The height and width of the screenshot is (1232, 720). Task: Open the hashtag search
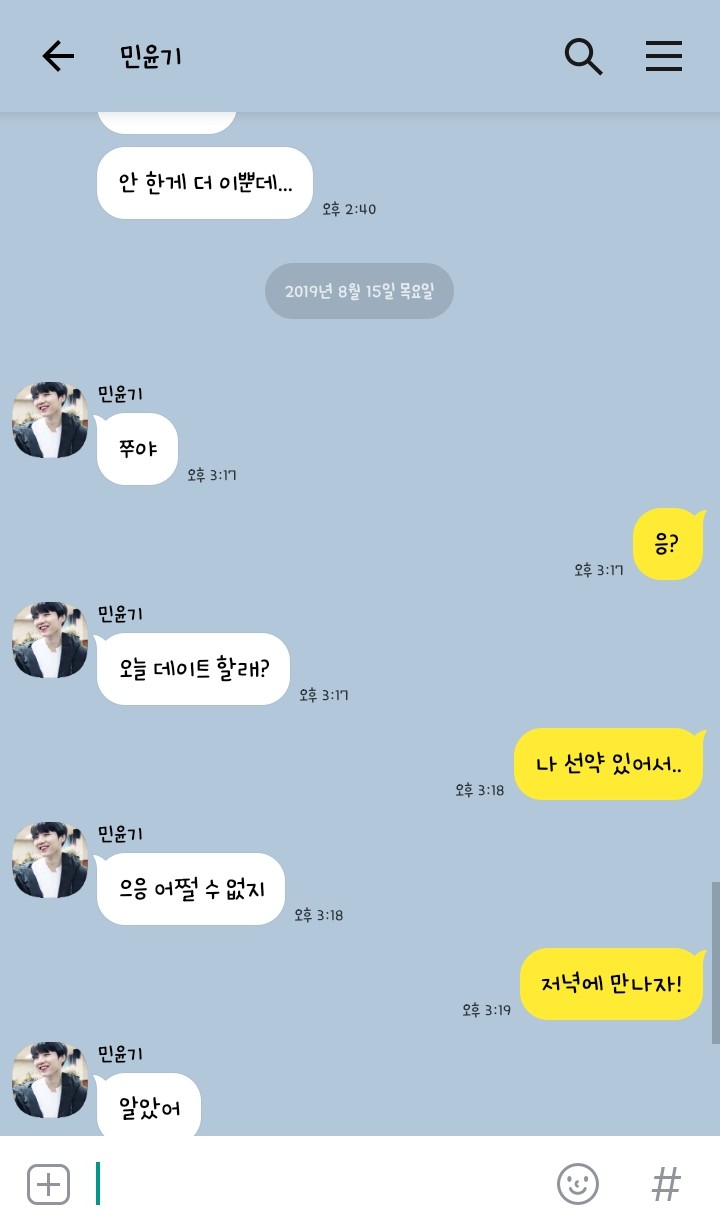(x=666, y=1185)
